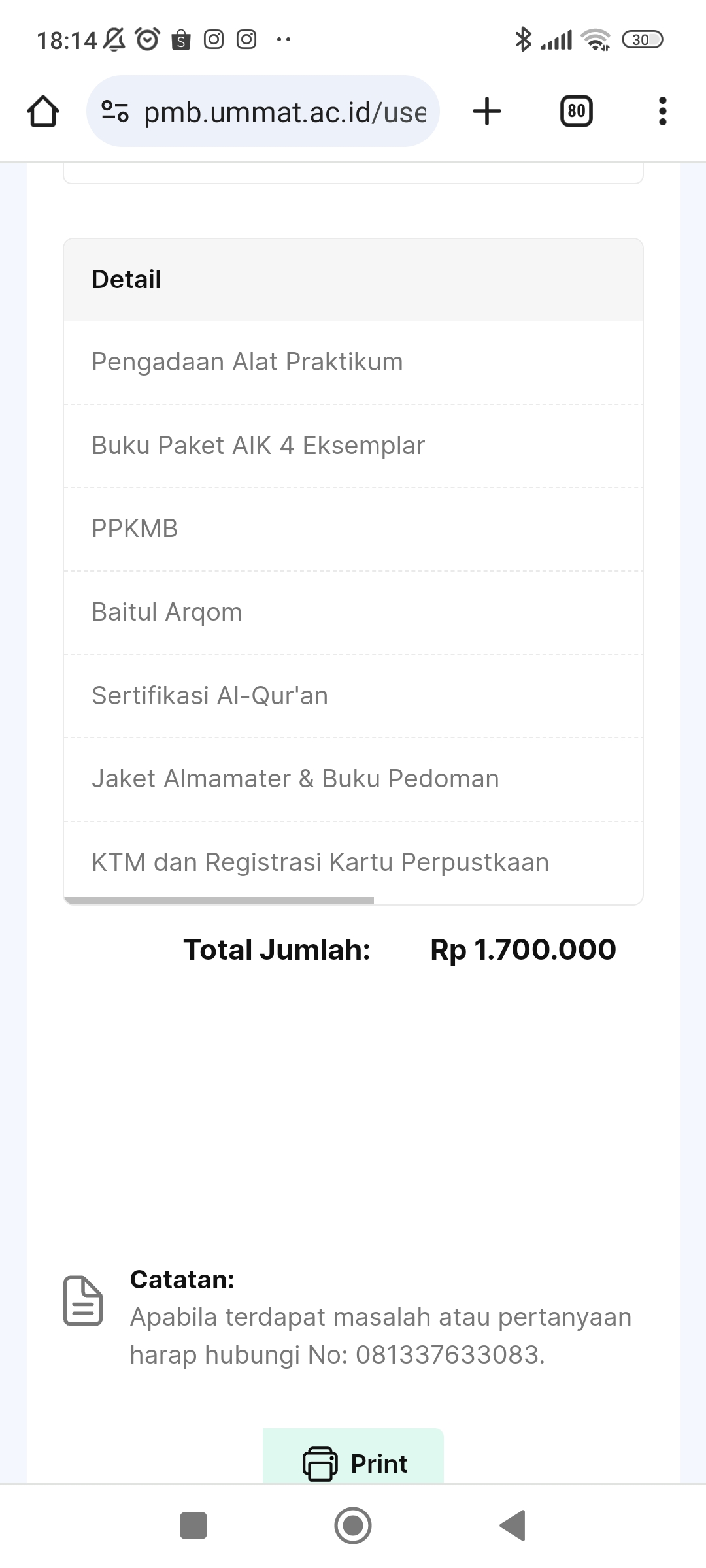Tap the pmb.ummat.ac.id address bar
The height and width of the screenshot is (1568, 706).
point(284,112)
